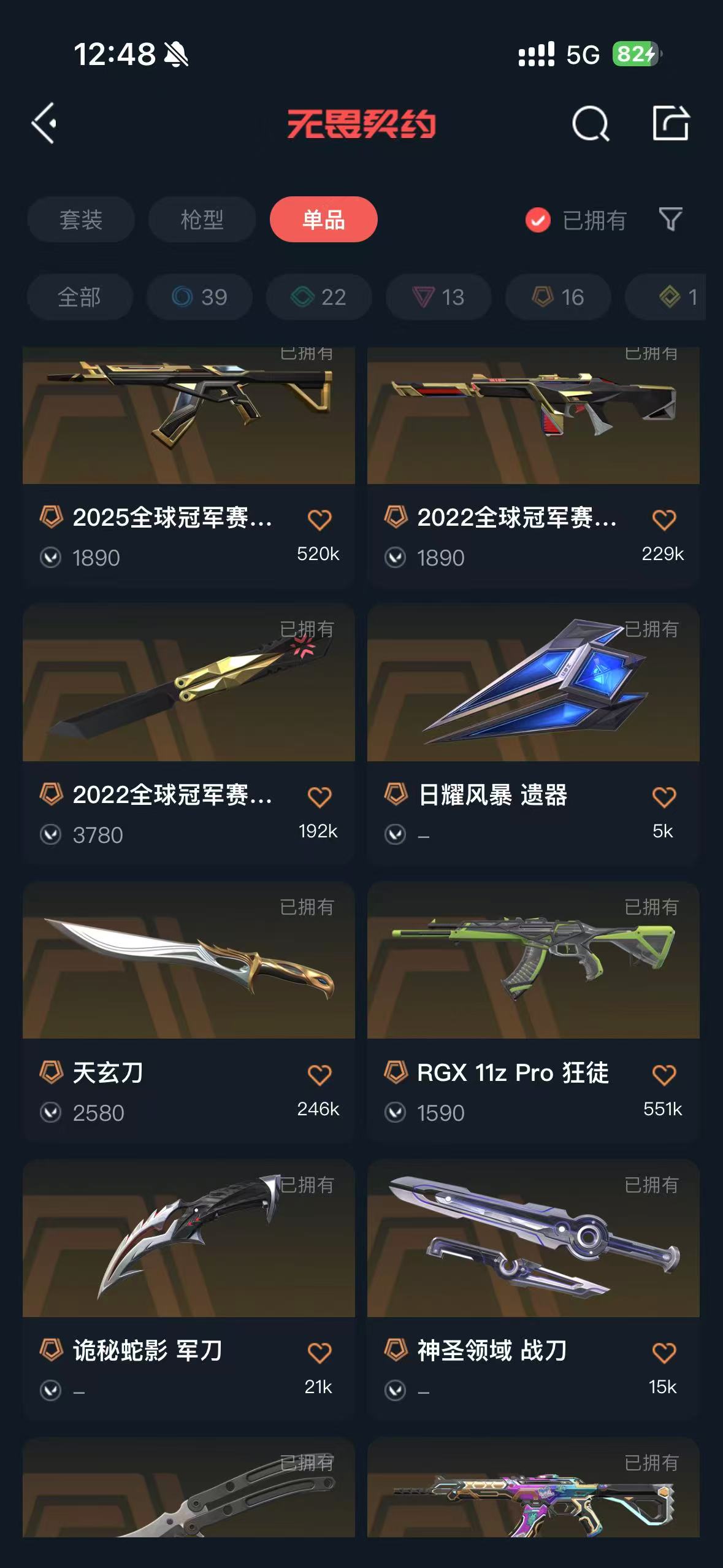Filter by the rarity chip showing 13
This screenshot has height=1568, width=723.
438,298
